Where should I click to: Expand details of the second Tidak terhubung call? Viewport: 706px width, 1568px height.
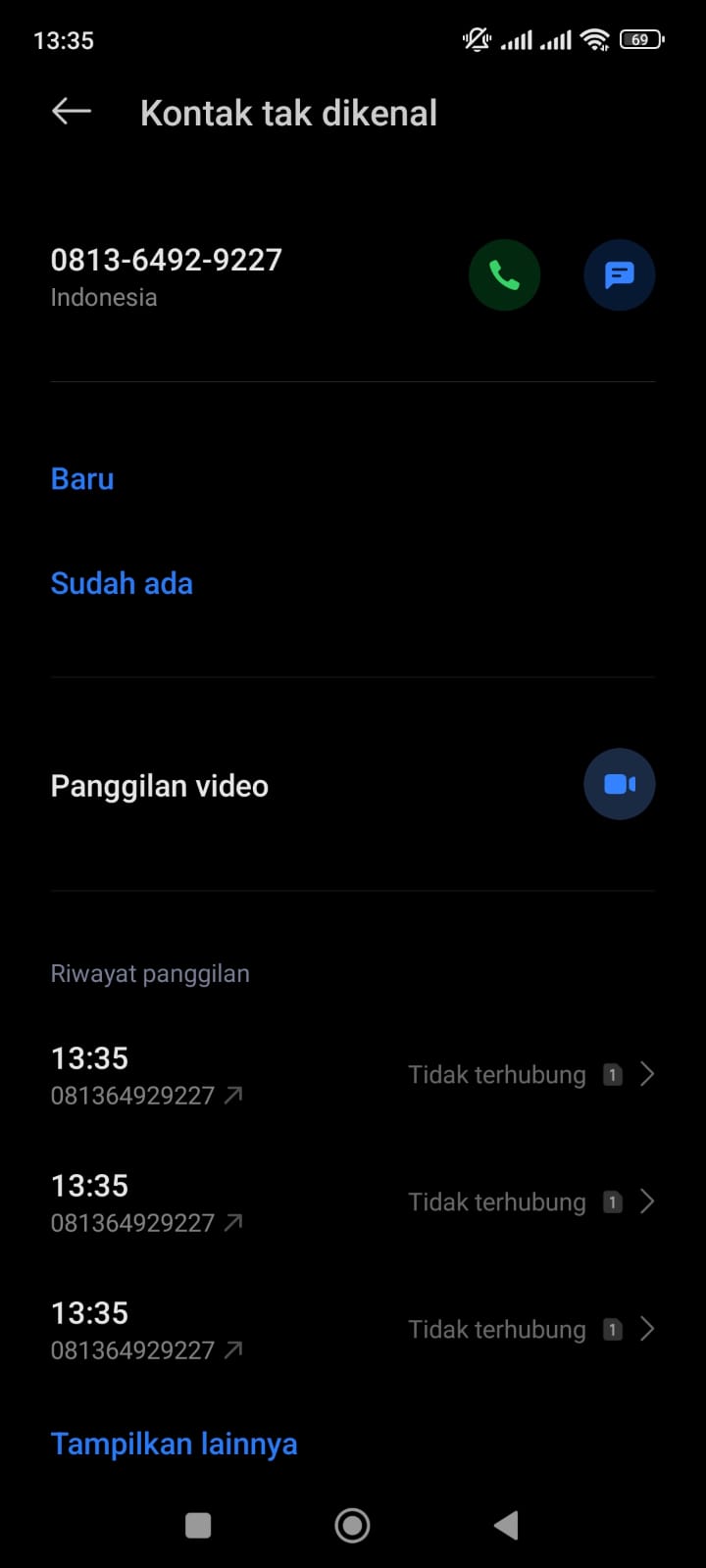(646, 1201)
